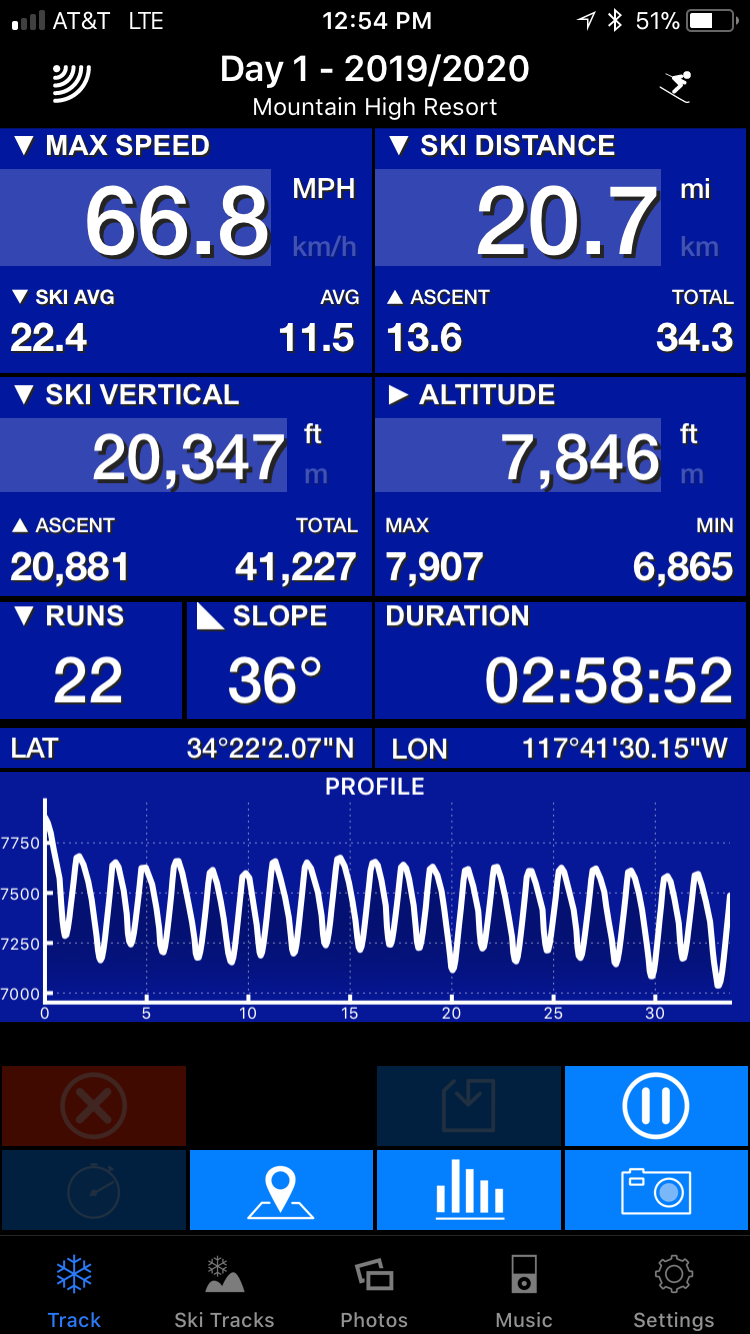750x1334 pixels.
Task: Tap the GPS signal icon
Action: click(72, 83)
